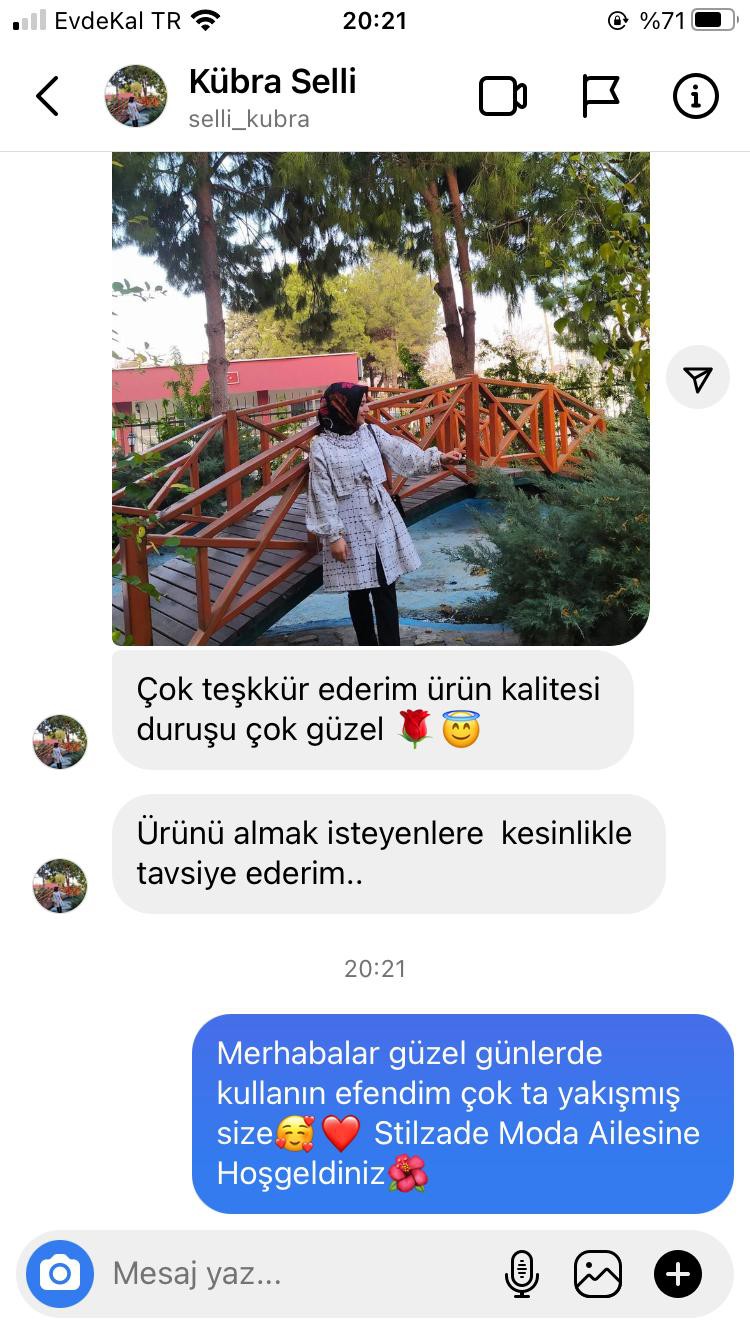Viewport: 750px width, 1334px height.
Task: Forward the photo with share arrow
Action: pos(698,377)
